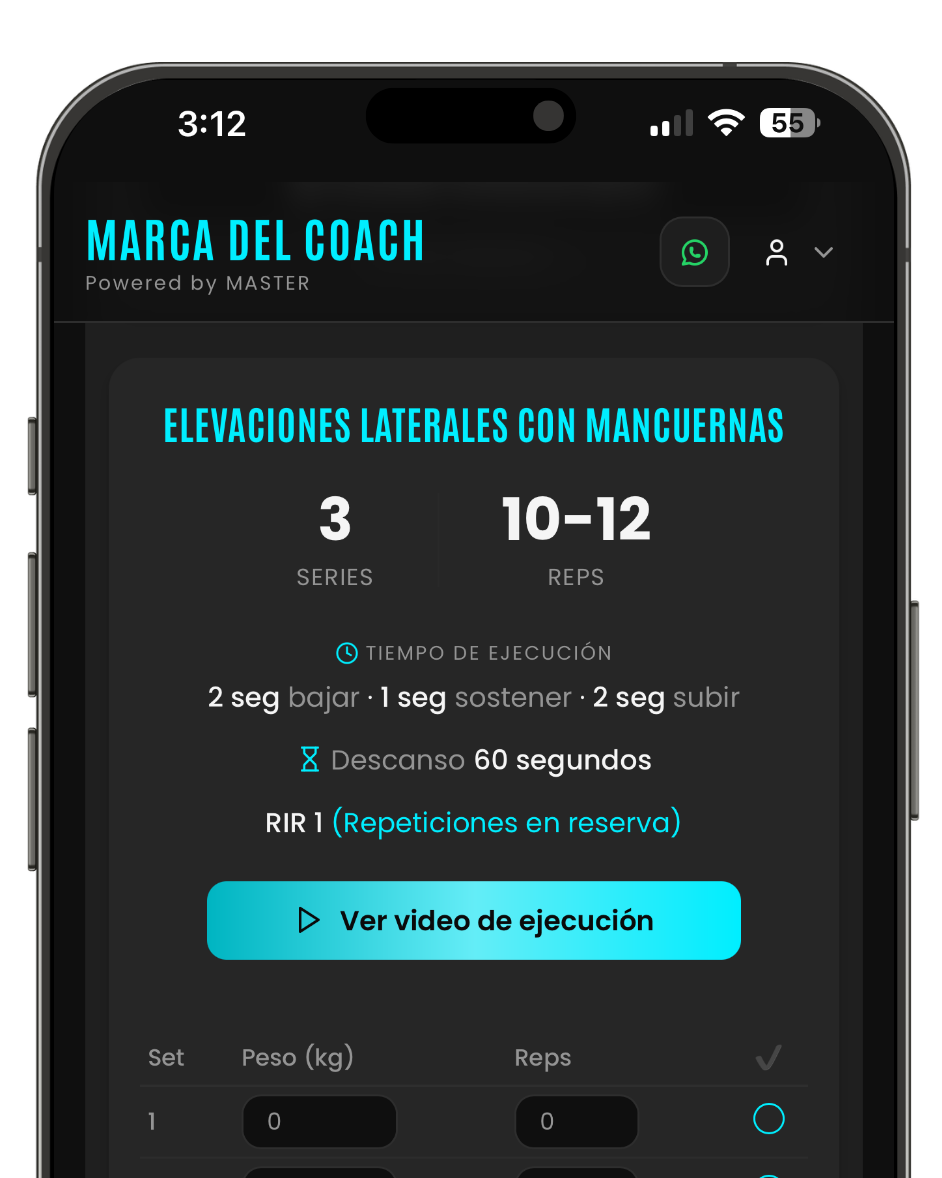This screenshot has height=1178, width=942.
Task: Expand the user profile menu
Action: coord(798,253)
